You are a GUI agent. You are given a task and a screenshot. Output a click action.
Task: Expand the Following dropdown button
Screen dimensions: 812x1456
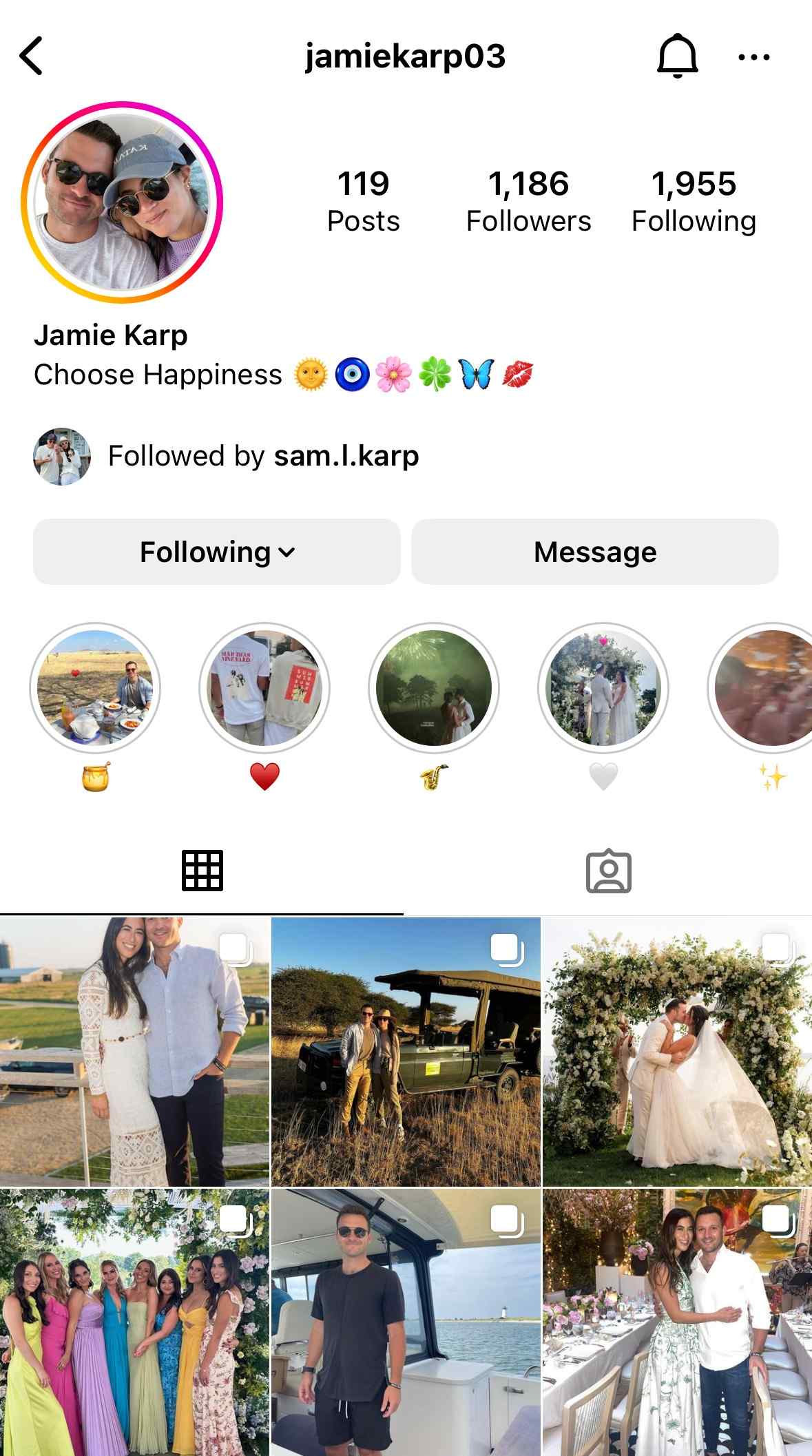click(217, 552)
